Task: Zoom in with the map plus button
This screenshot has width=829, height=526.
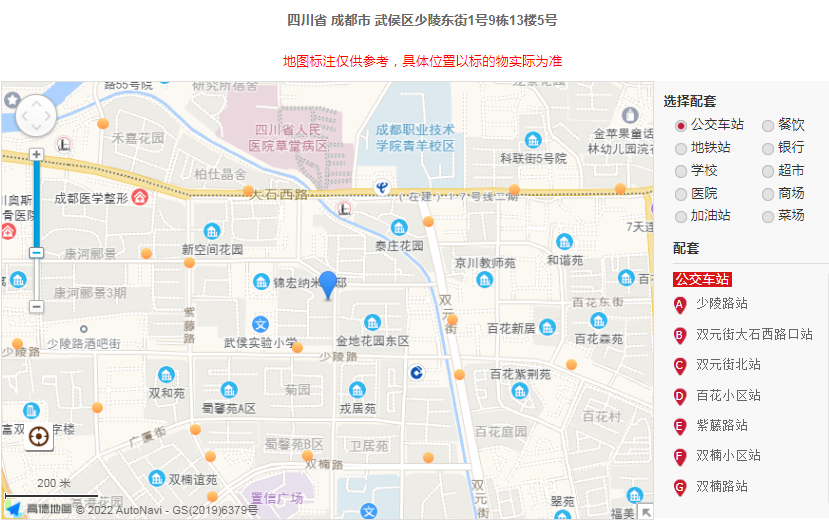Action: [x=36, y=154]
